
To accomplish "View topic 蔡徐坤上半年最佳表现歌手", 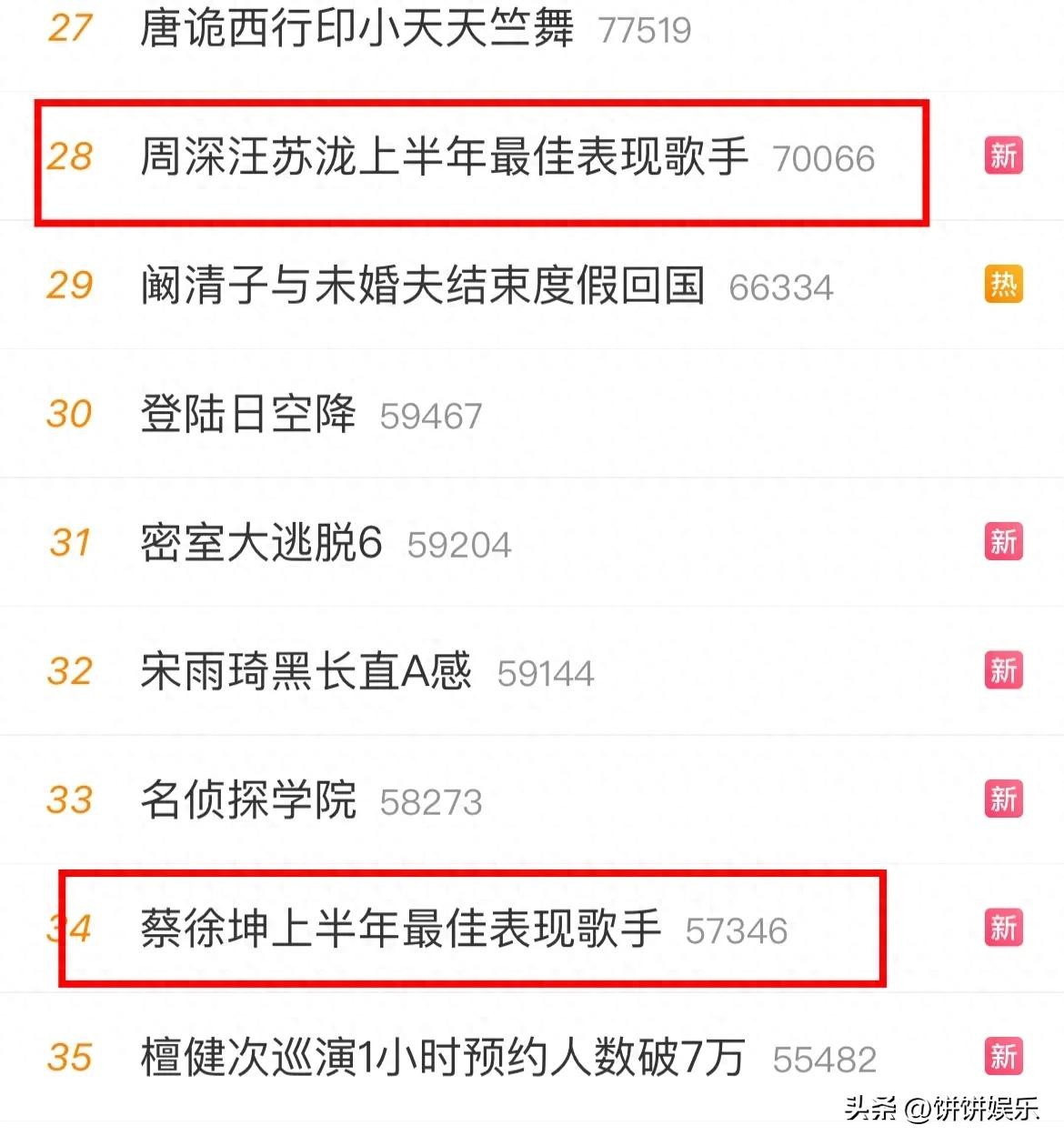I will [x=400, y=930].
